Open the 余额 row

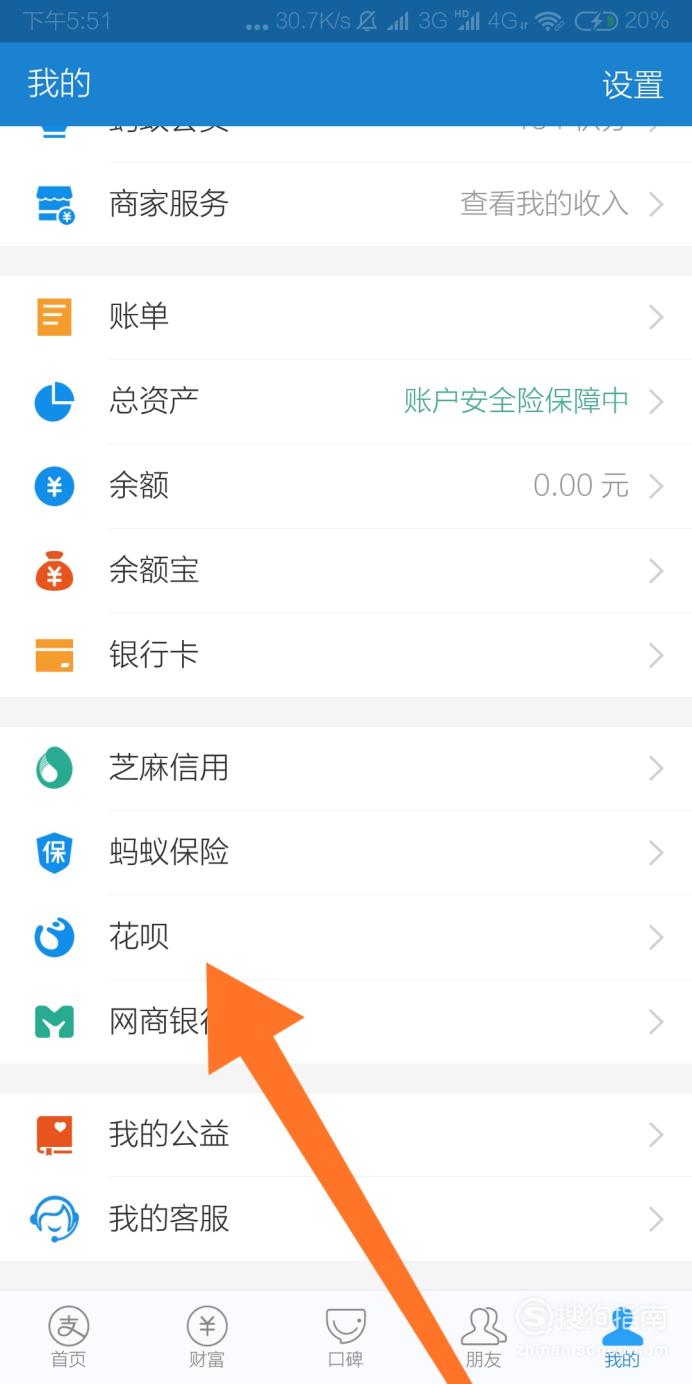[346, 487]
